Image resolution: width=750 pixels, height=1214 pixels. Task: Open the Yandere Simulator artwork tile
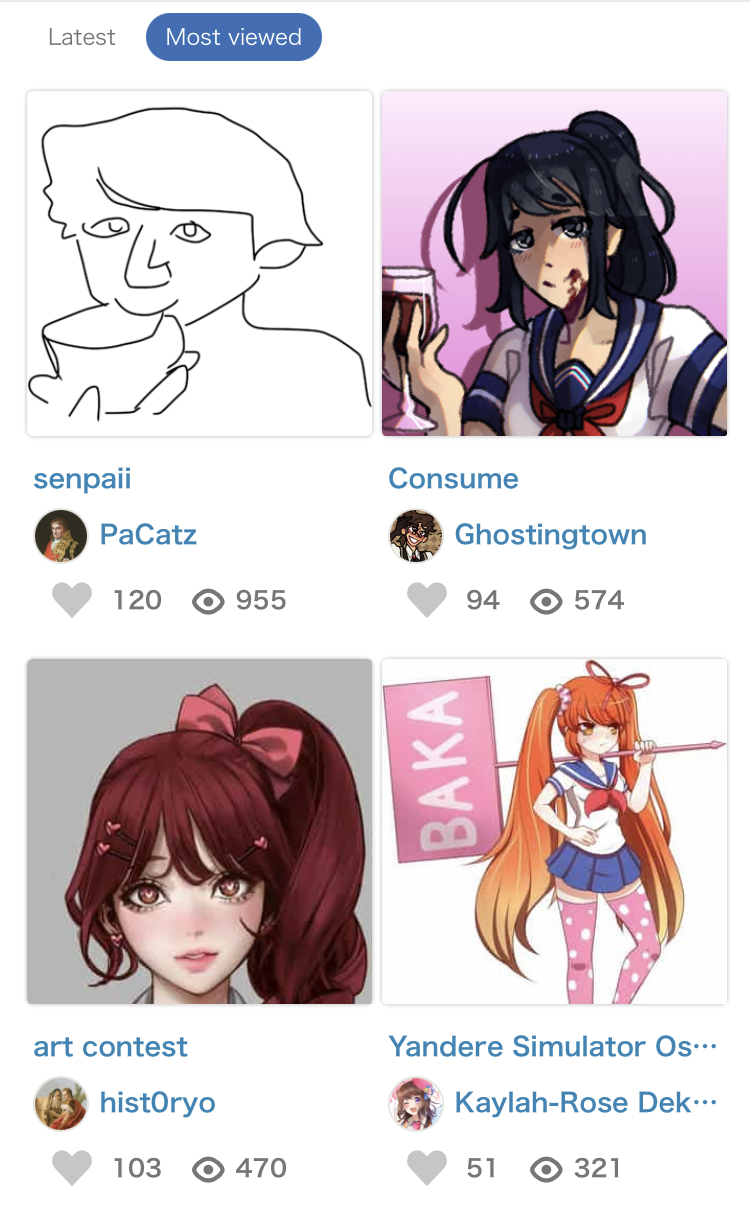pos(554,832)
